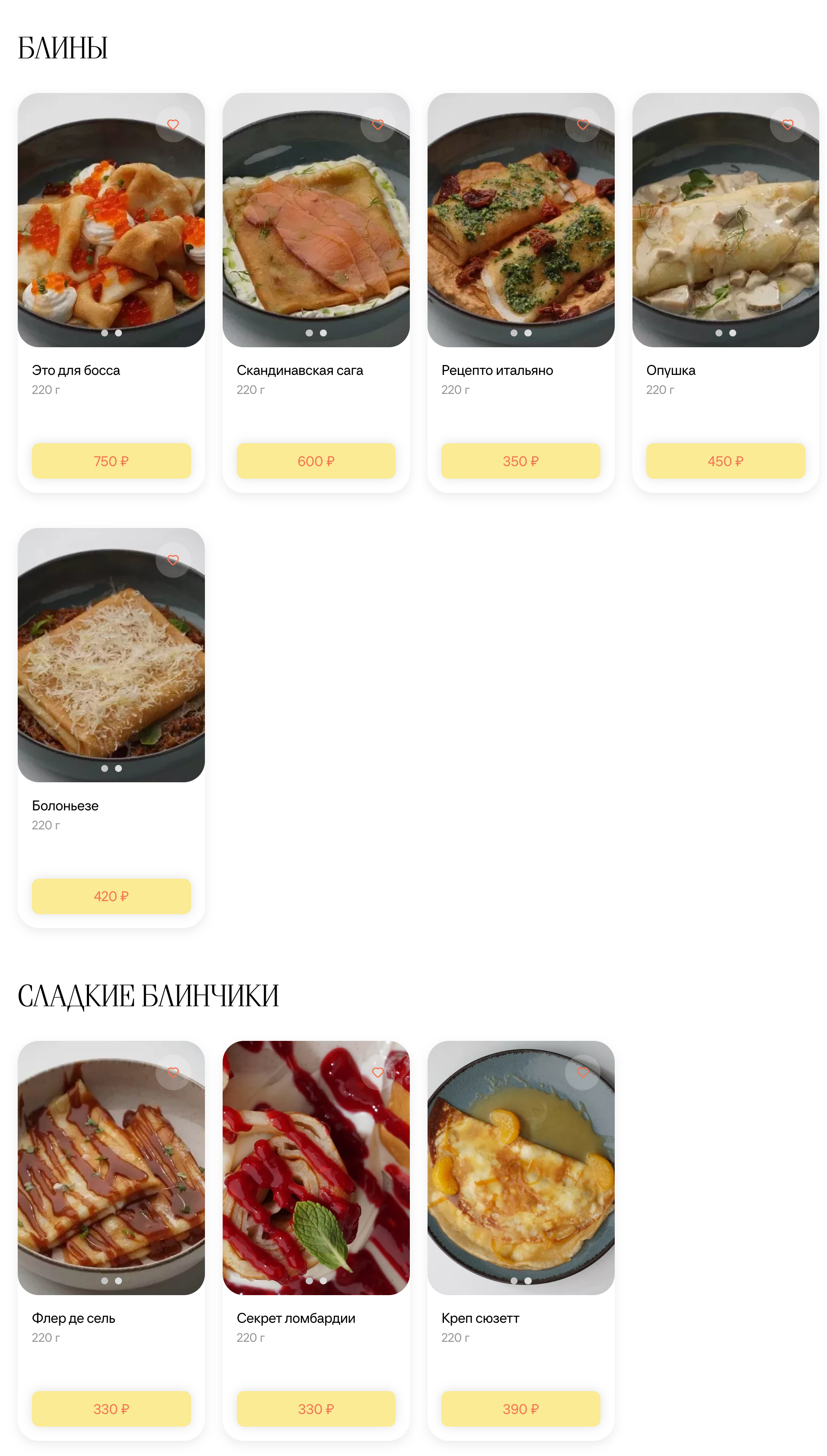This screenshot has width=827, height=1456.
Task: Select the 350 ₽ button for Рецепто итальяно
Action: click(x=521, y=461)
